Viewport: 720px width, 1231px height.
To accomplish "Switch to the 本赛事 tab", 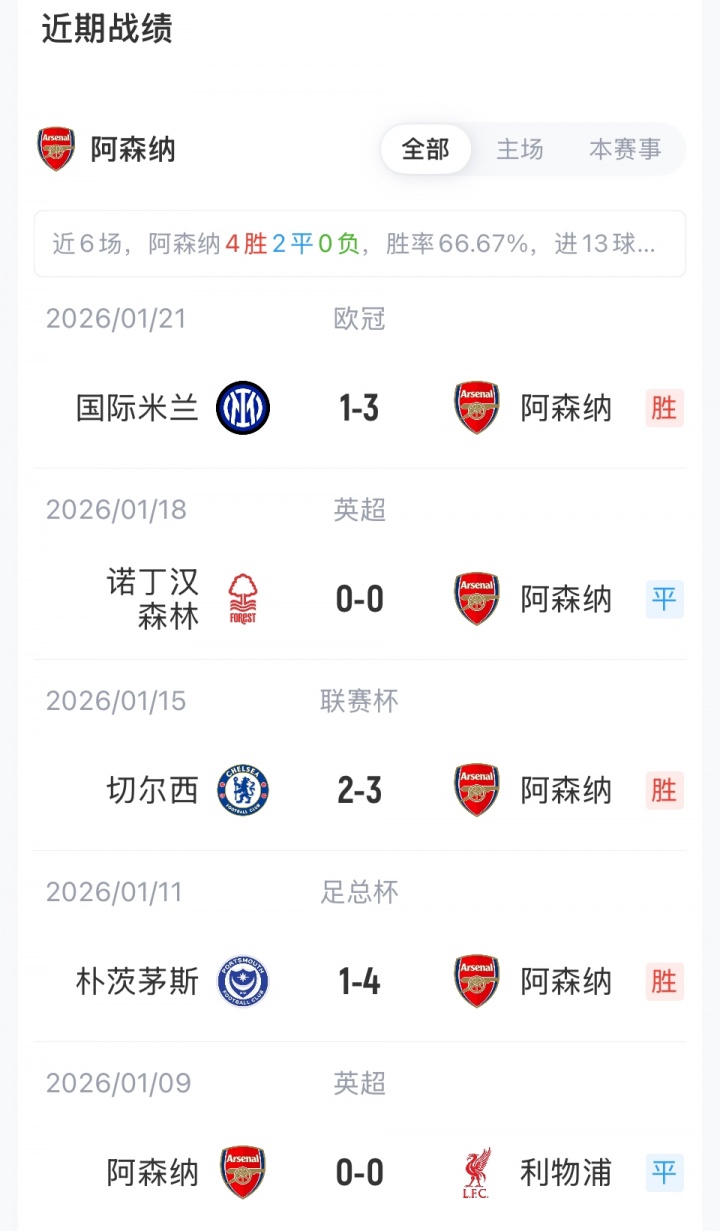I will (625, 150).
